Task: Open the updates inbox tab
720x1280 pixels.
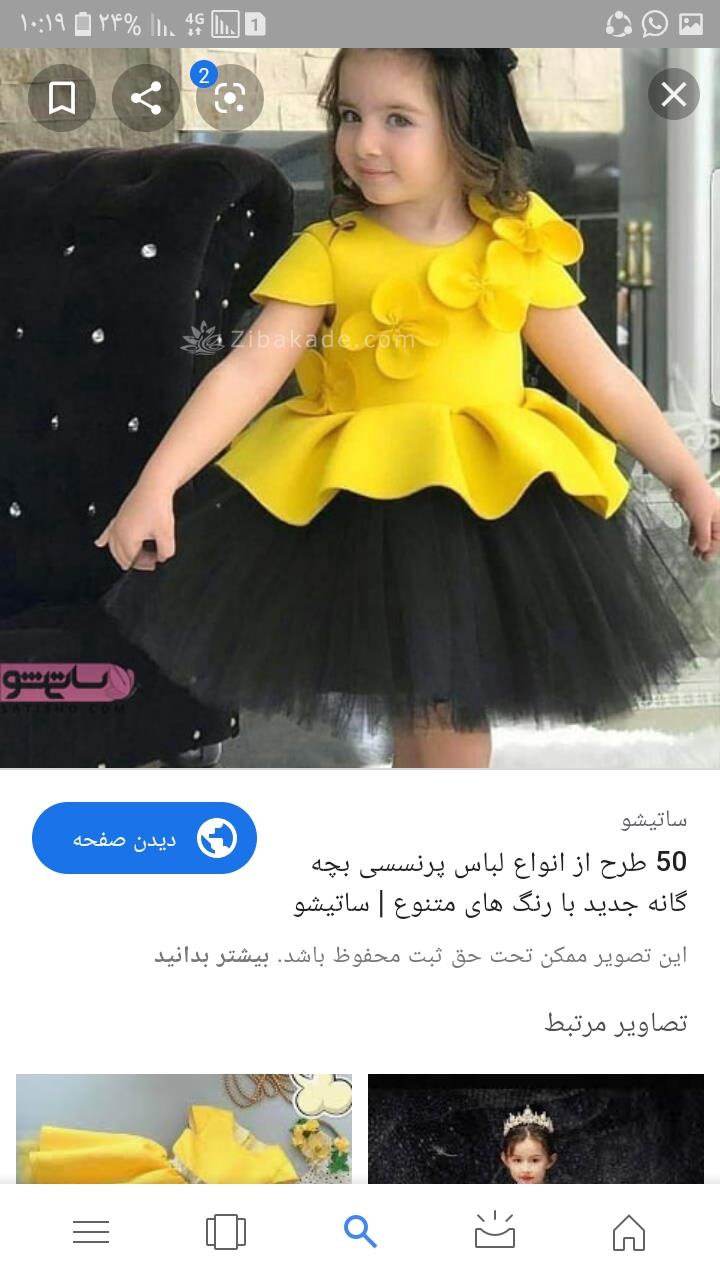Action: (494, 1232)
